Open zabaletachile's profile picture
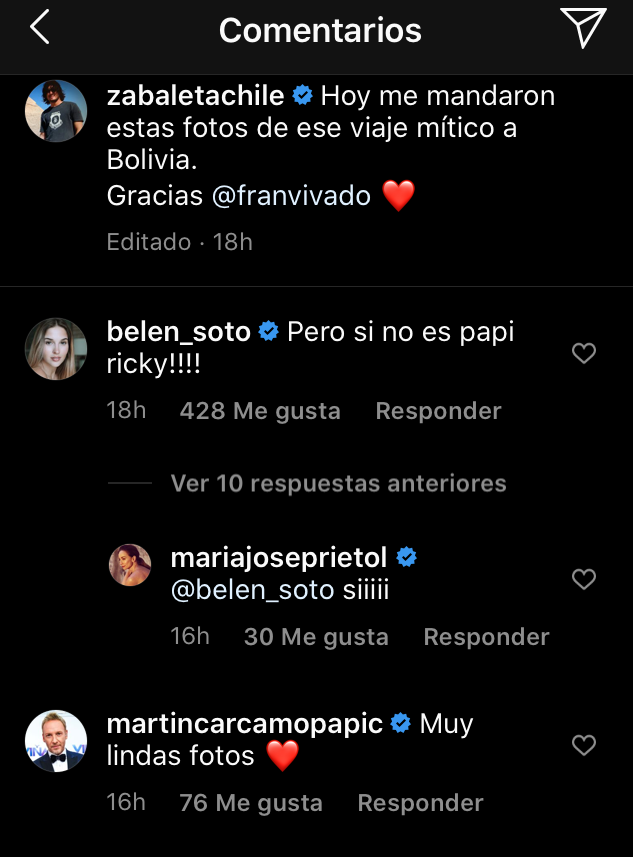Image resolution: width=633 pixels, height=857 pixels. coord(55,111)
